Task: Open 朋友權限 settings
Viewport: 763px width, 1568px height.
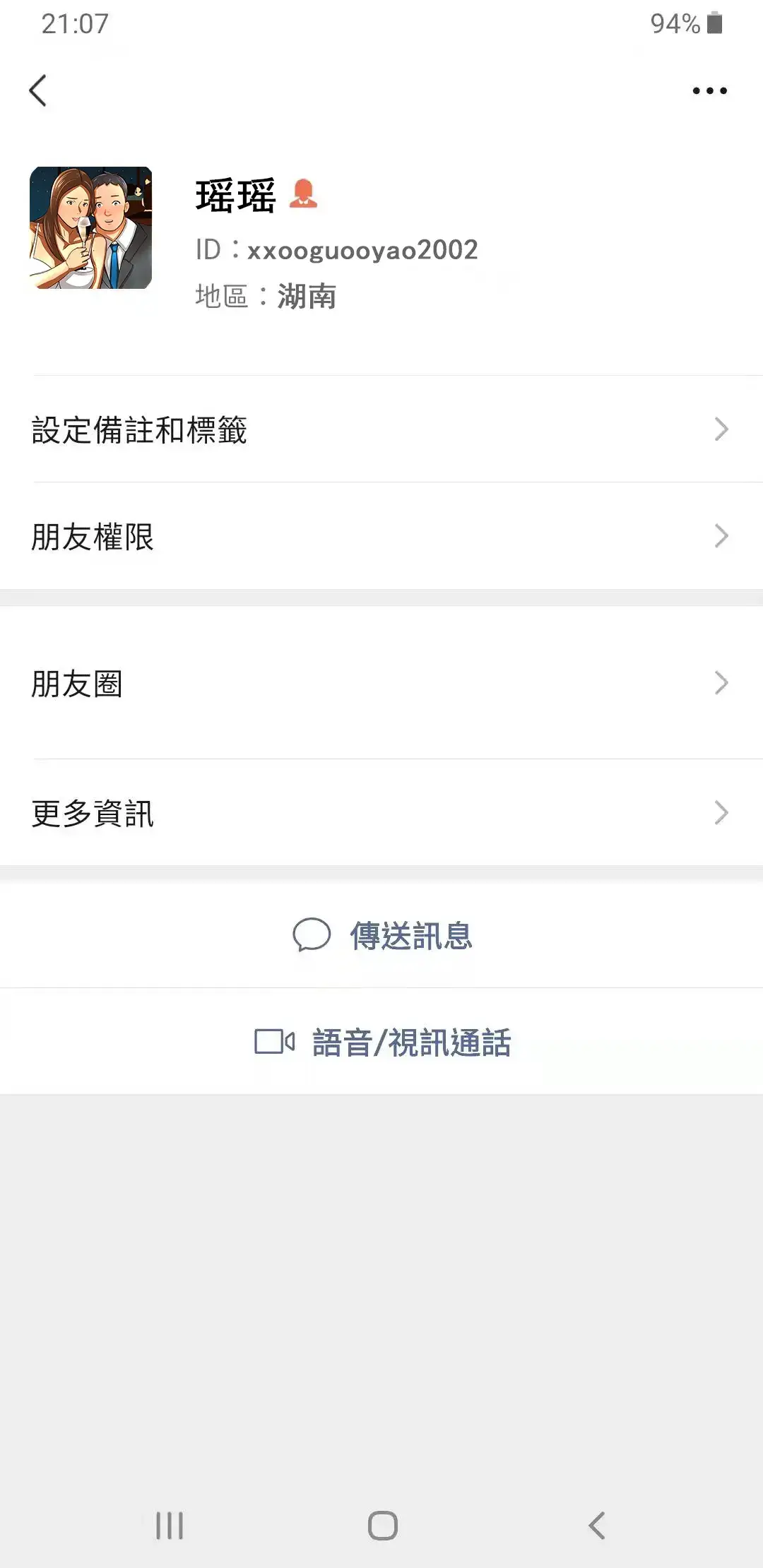Action: [x=381, y=537]
